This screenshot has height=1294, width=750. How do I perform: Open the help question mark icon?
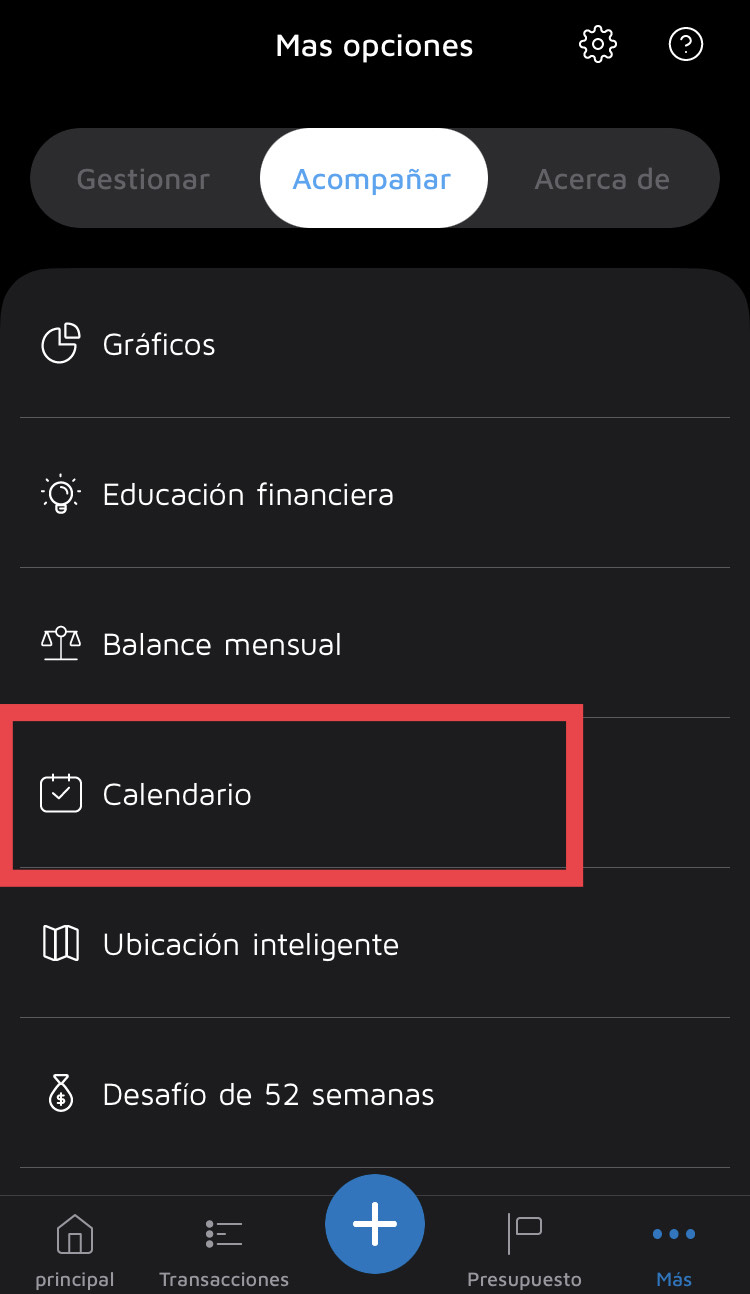[x=686, y=45]
